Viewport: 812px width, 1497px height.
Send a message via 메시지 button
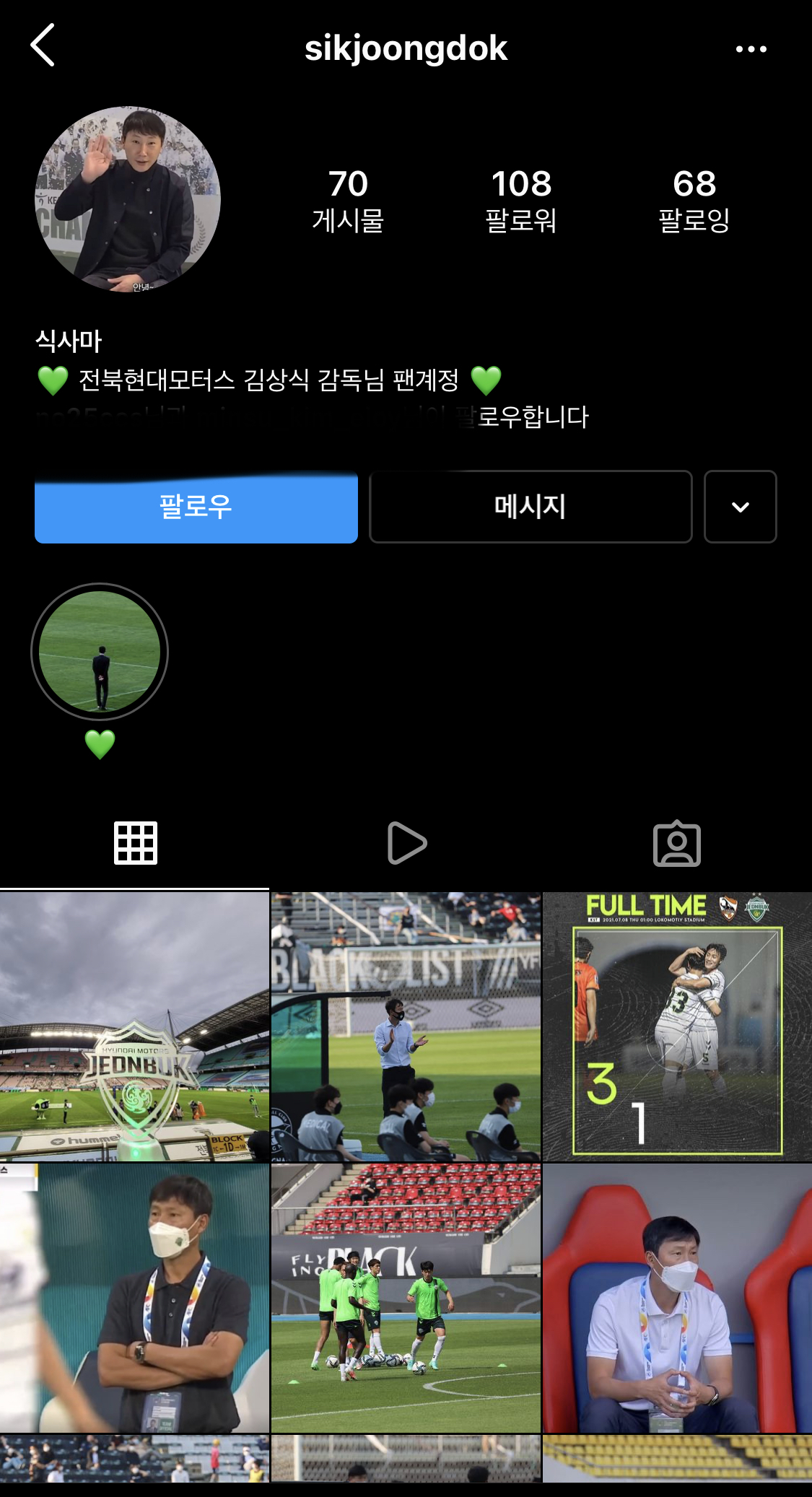[x=530, y=507]
